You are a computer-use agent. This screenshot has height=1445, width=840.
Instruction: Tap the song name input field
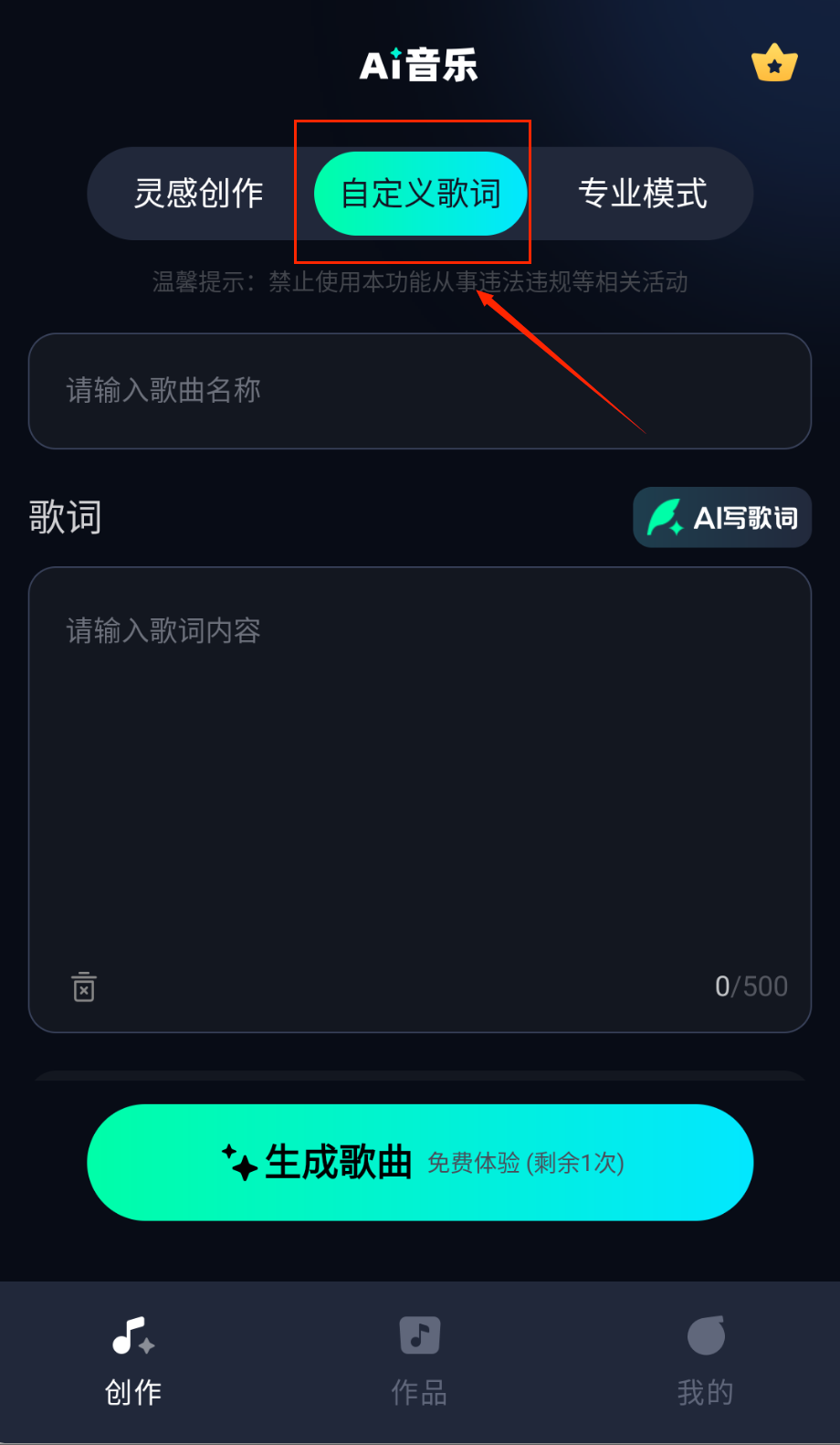(420, 391)
